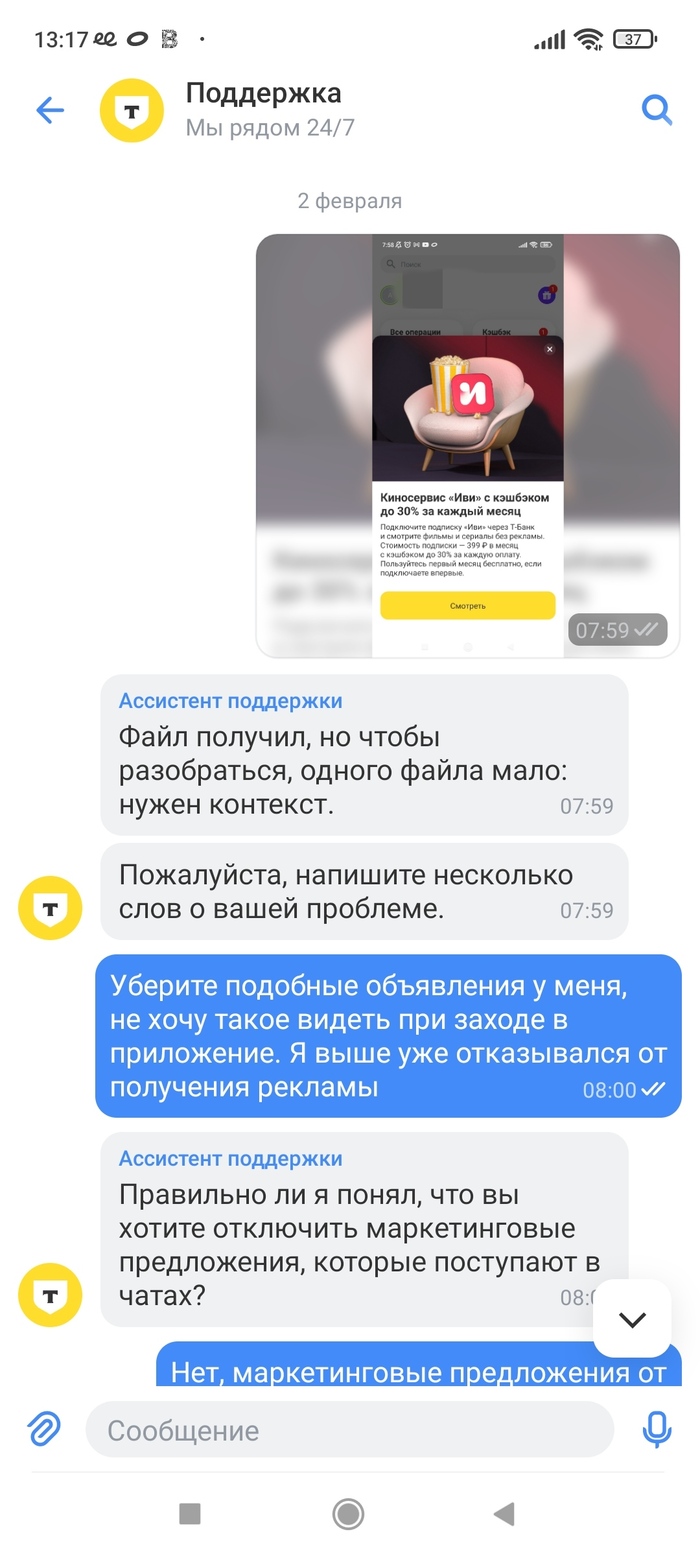Open the Поддержка chat header info
The height and width of the screenshot is (1556, 700).
[265, 109]
